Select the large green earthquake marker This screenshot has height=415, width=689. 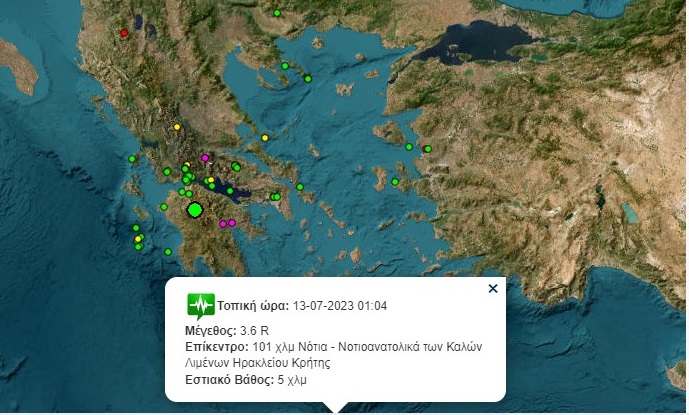pos(195,209)
